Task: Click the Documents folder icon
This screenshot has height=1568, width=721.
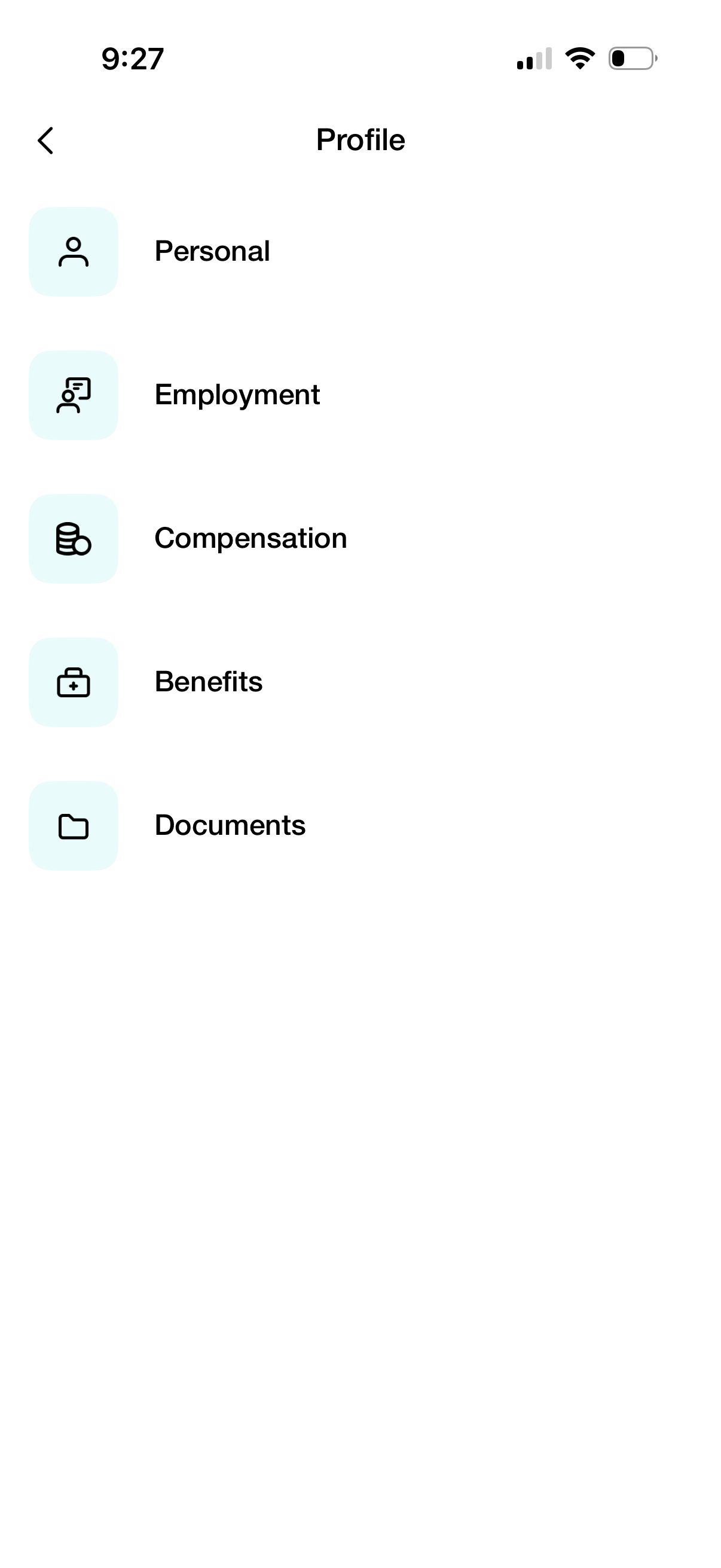Action: (73, 825)
